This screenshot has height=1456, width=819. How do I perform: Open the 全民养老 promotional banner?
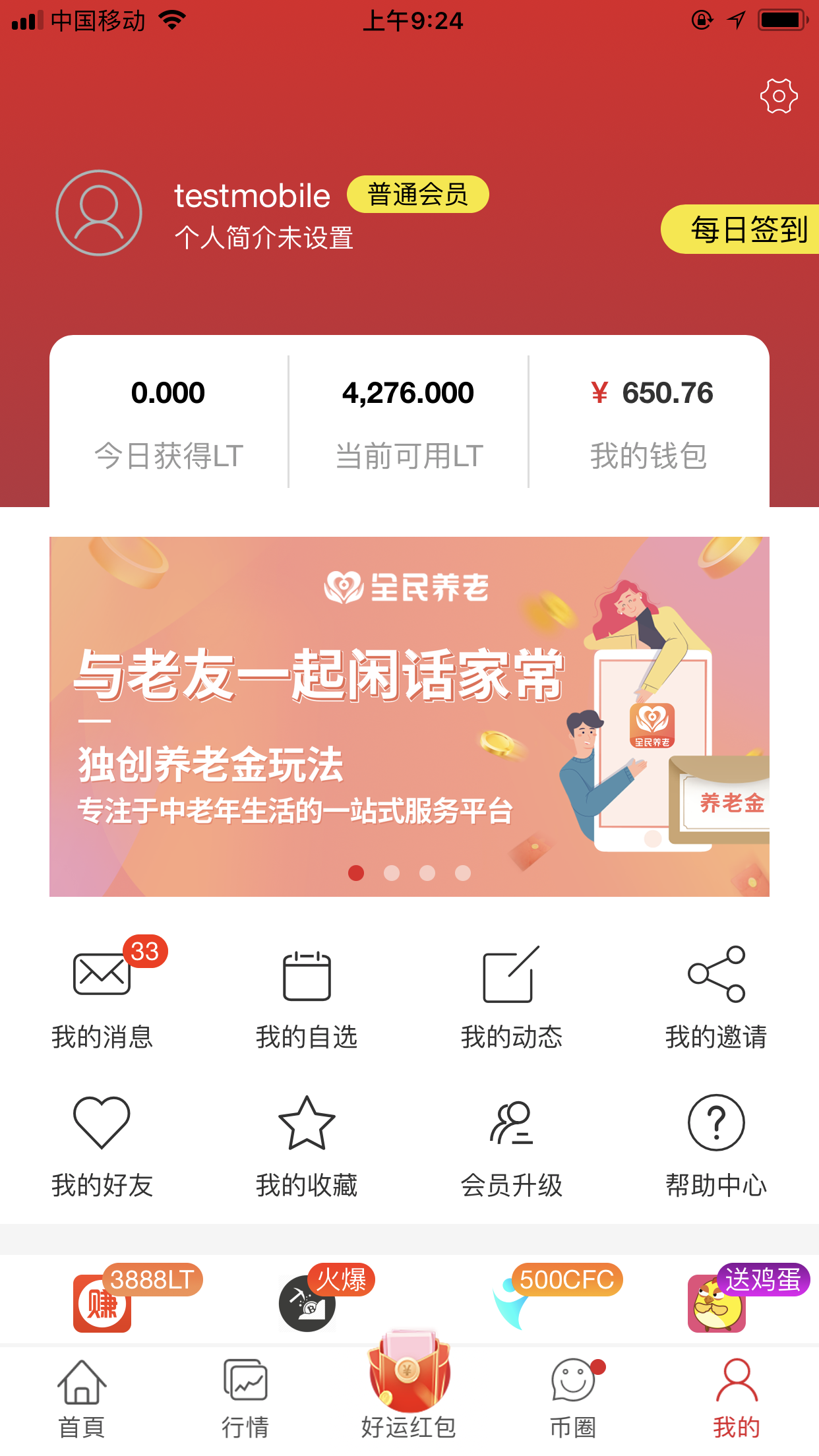coord(409,716)
